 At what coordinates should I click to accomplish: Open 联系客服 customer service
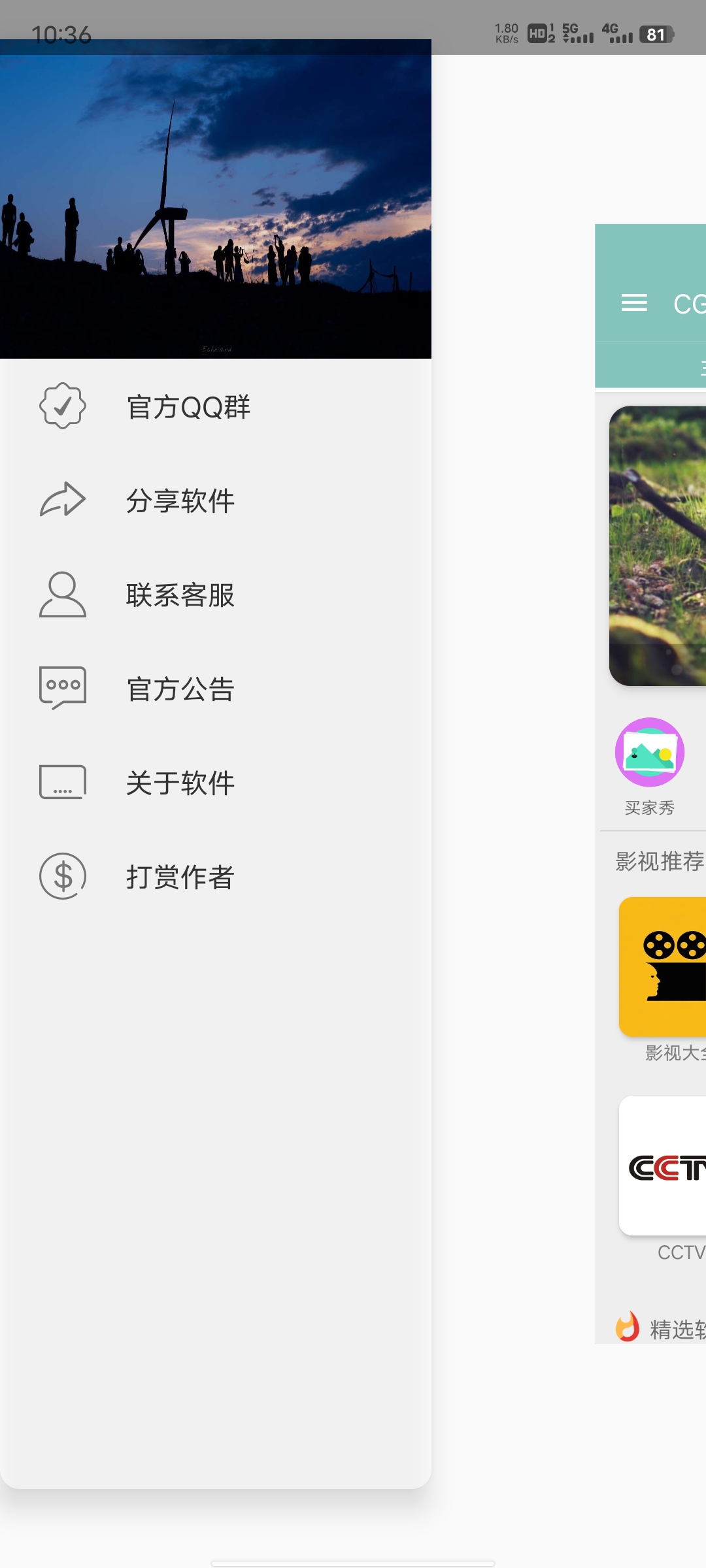[x=180, y=595]
